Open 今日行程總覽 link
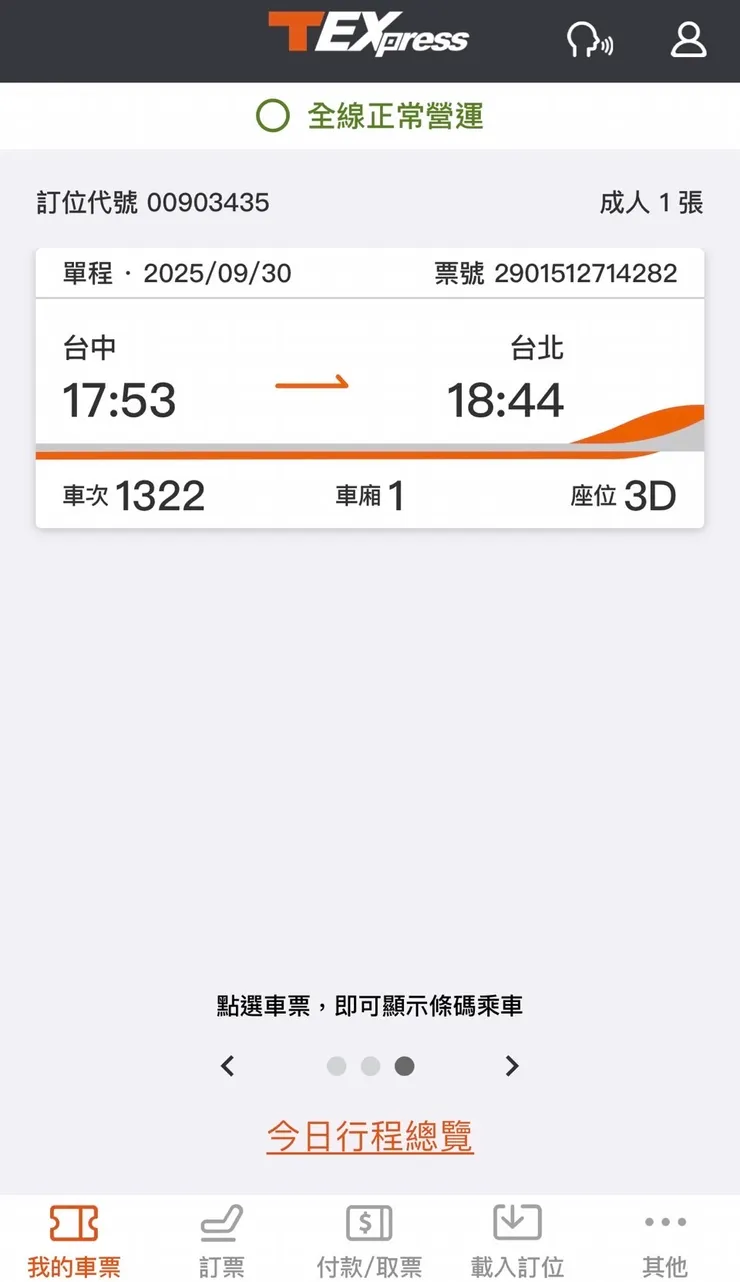This screenshot has width=740, height=1282. pos(370,1134)
